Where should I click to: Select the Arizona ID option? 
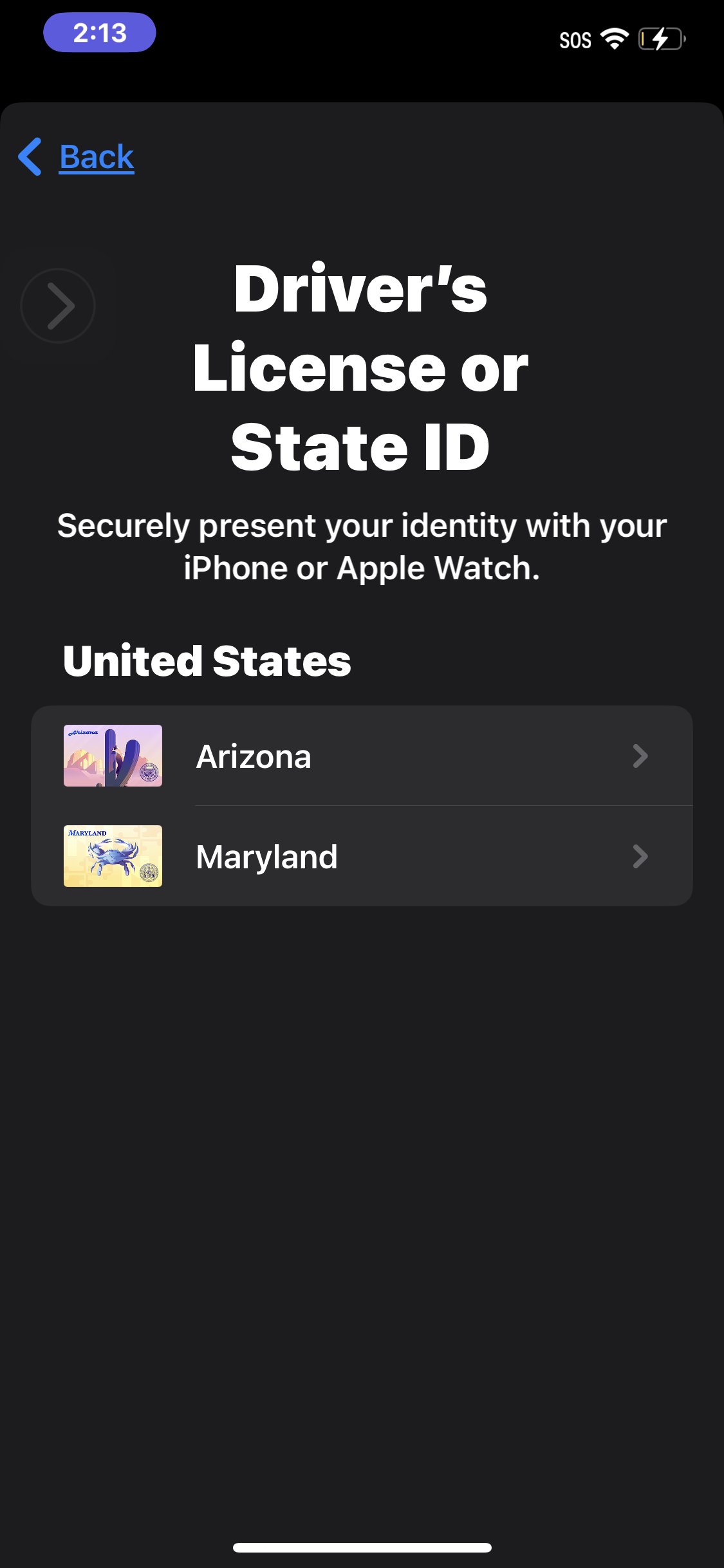pos(362,756)
